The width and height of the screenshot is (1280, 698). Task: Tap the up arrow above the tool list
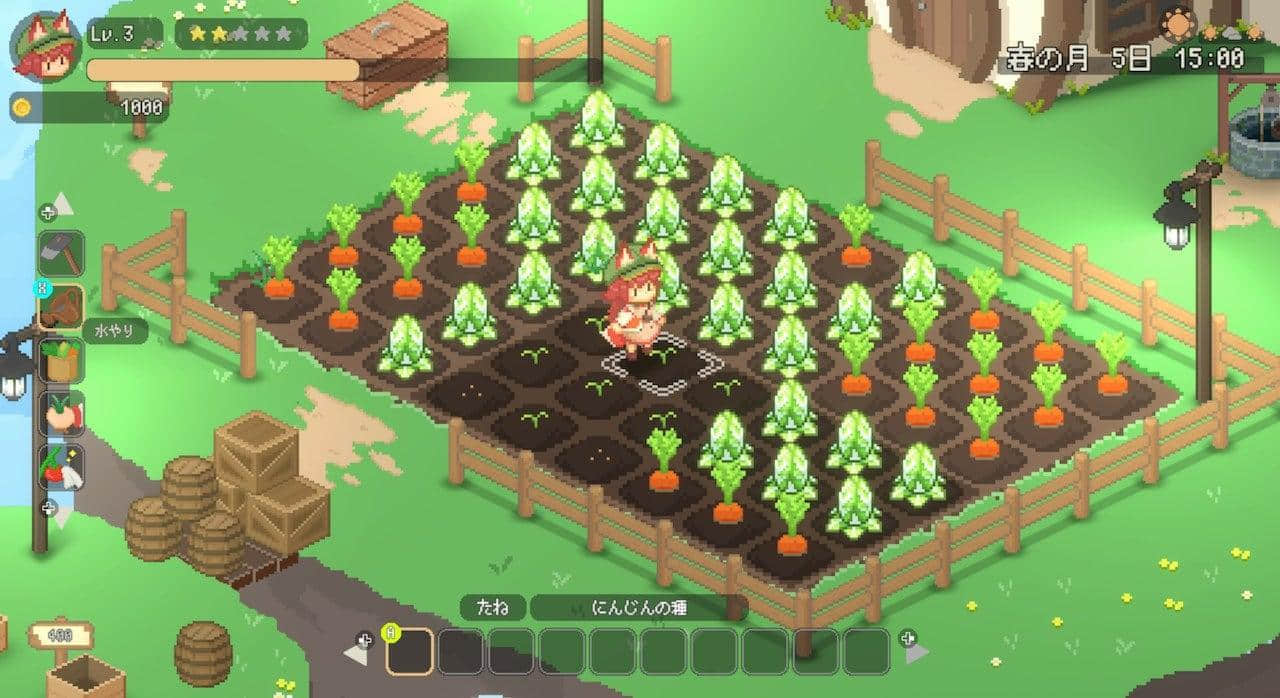pyautogui.click(x=61, y=205)
